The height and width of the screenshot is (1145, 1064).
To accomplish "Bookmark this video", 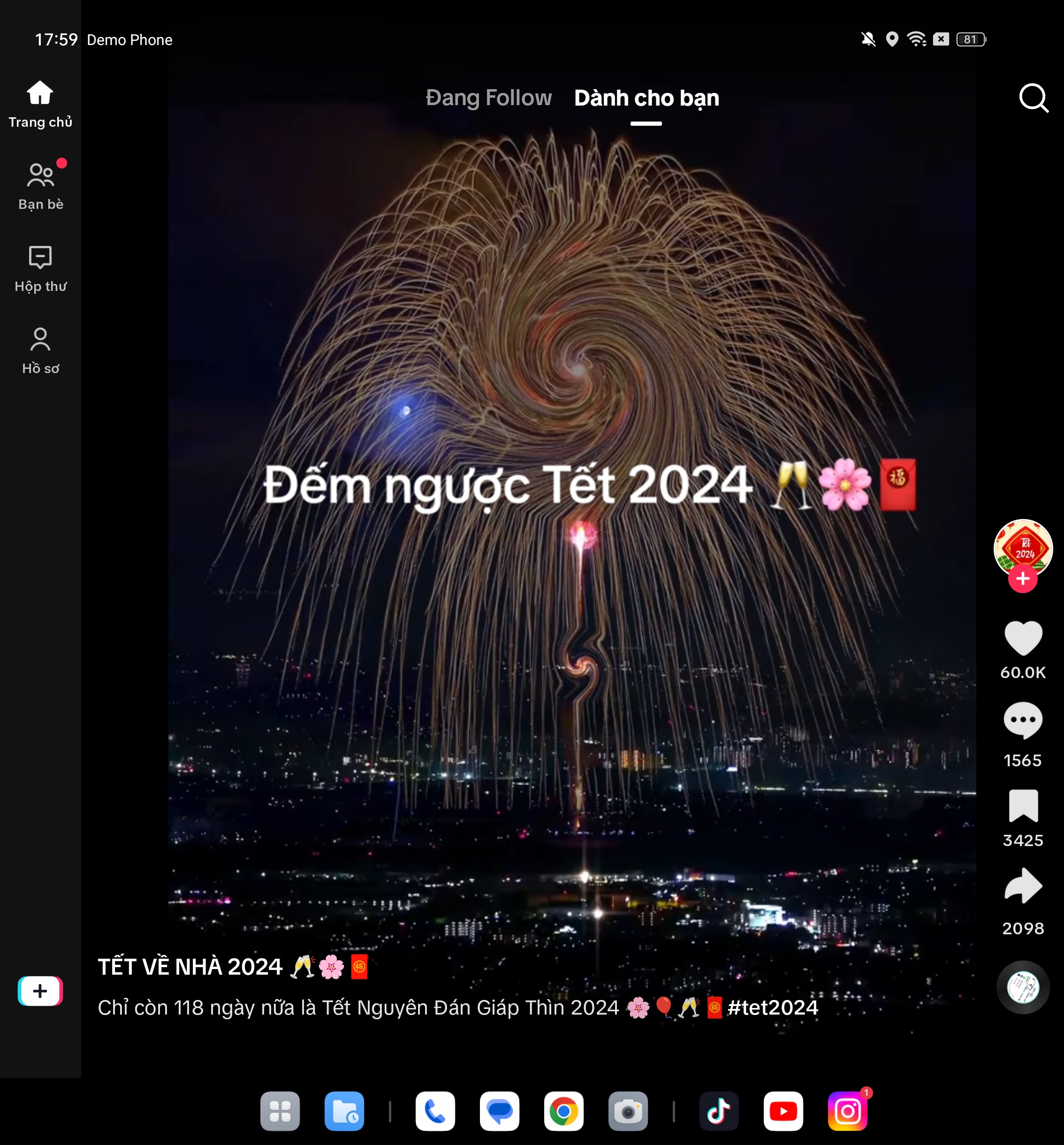I will [1023, 806].
